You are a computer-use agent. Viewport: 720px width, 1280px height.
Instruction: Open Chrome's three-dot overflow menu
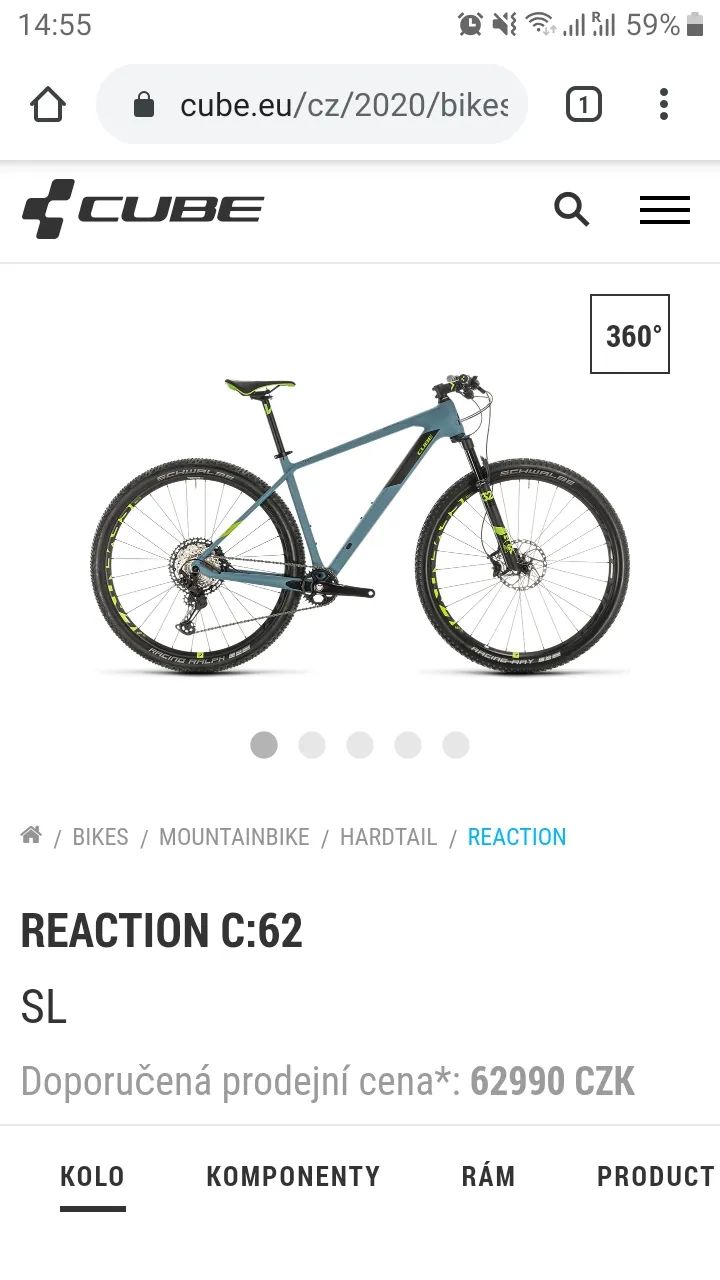pos(664,104)
